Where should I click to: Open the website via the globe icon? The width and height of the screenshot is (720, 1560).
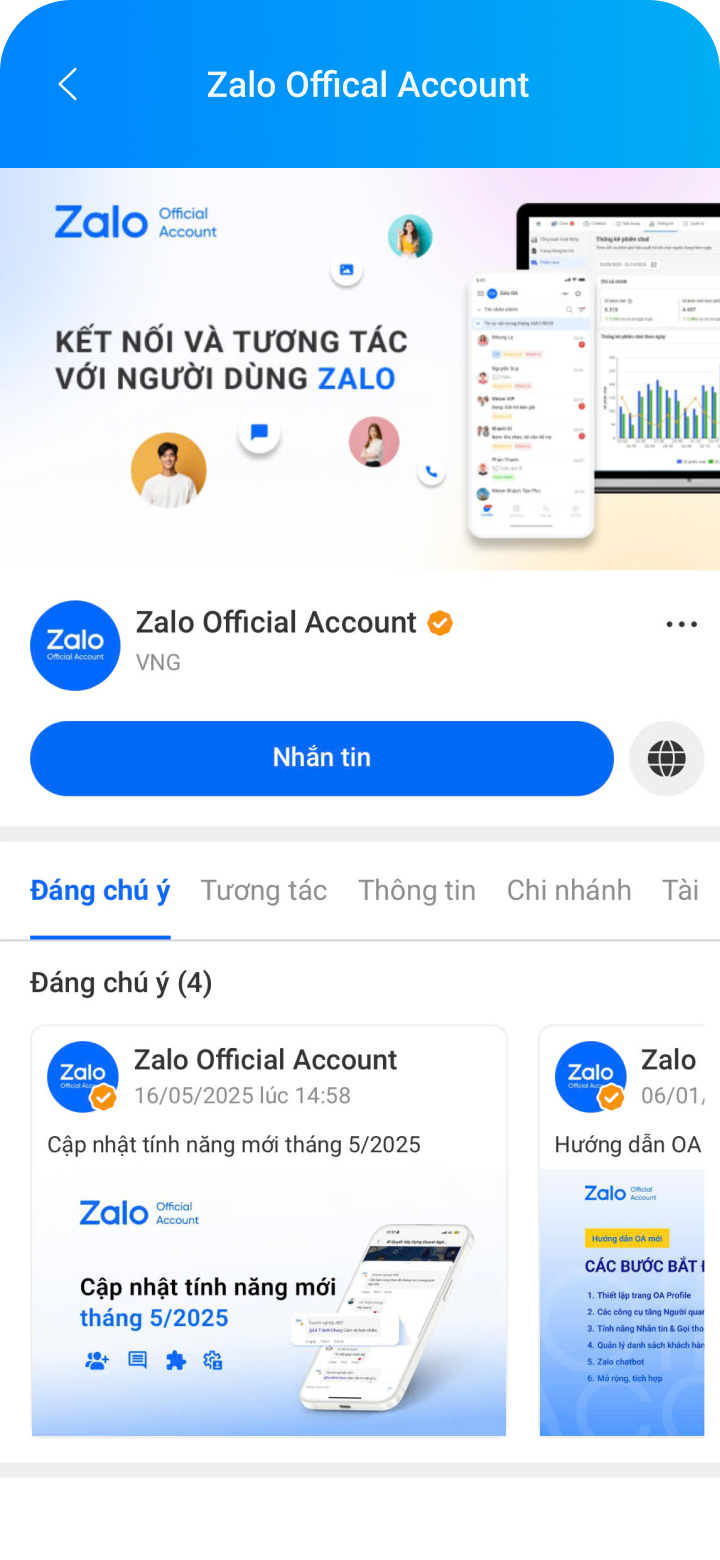666,758
